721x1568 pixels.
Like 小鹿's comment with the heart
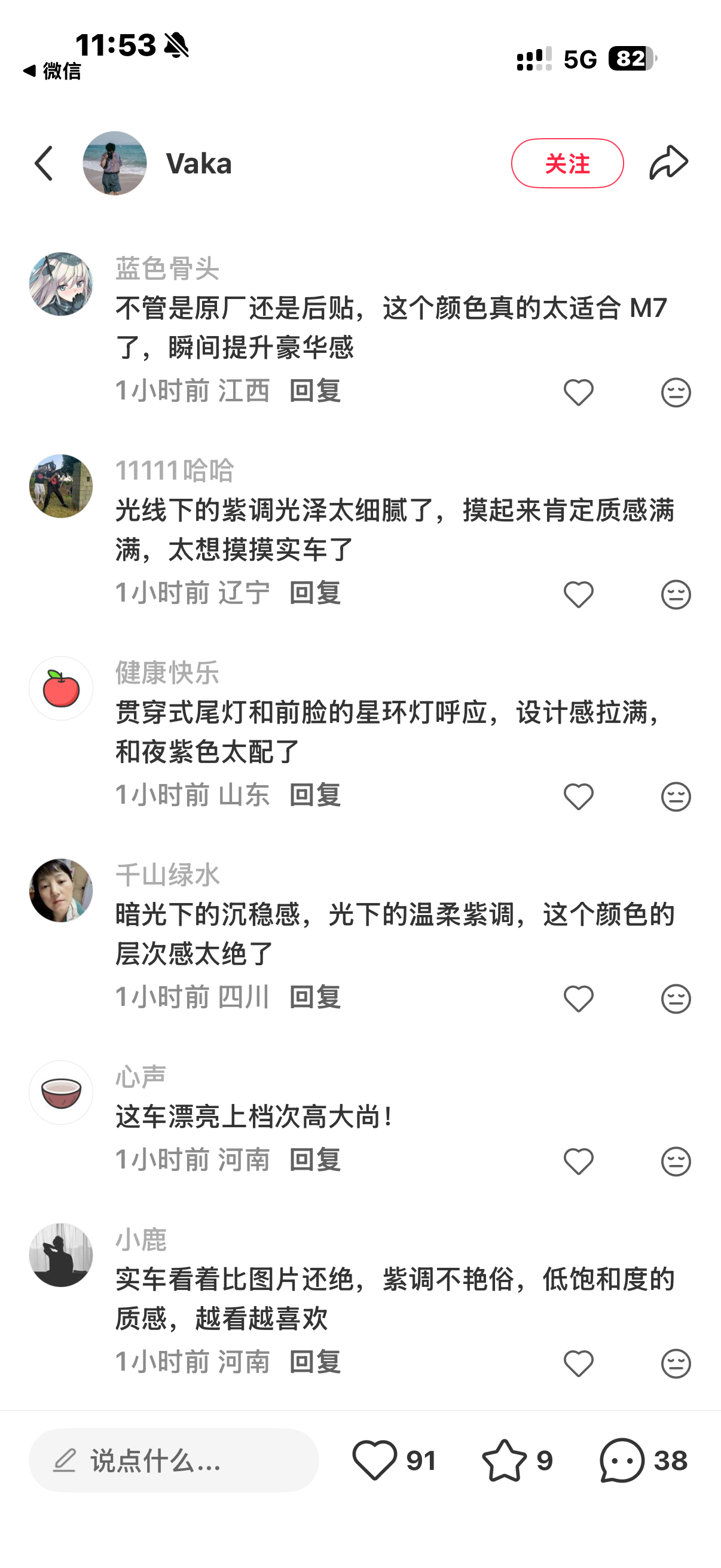(577, 1362)
